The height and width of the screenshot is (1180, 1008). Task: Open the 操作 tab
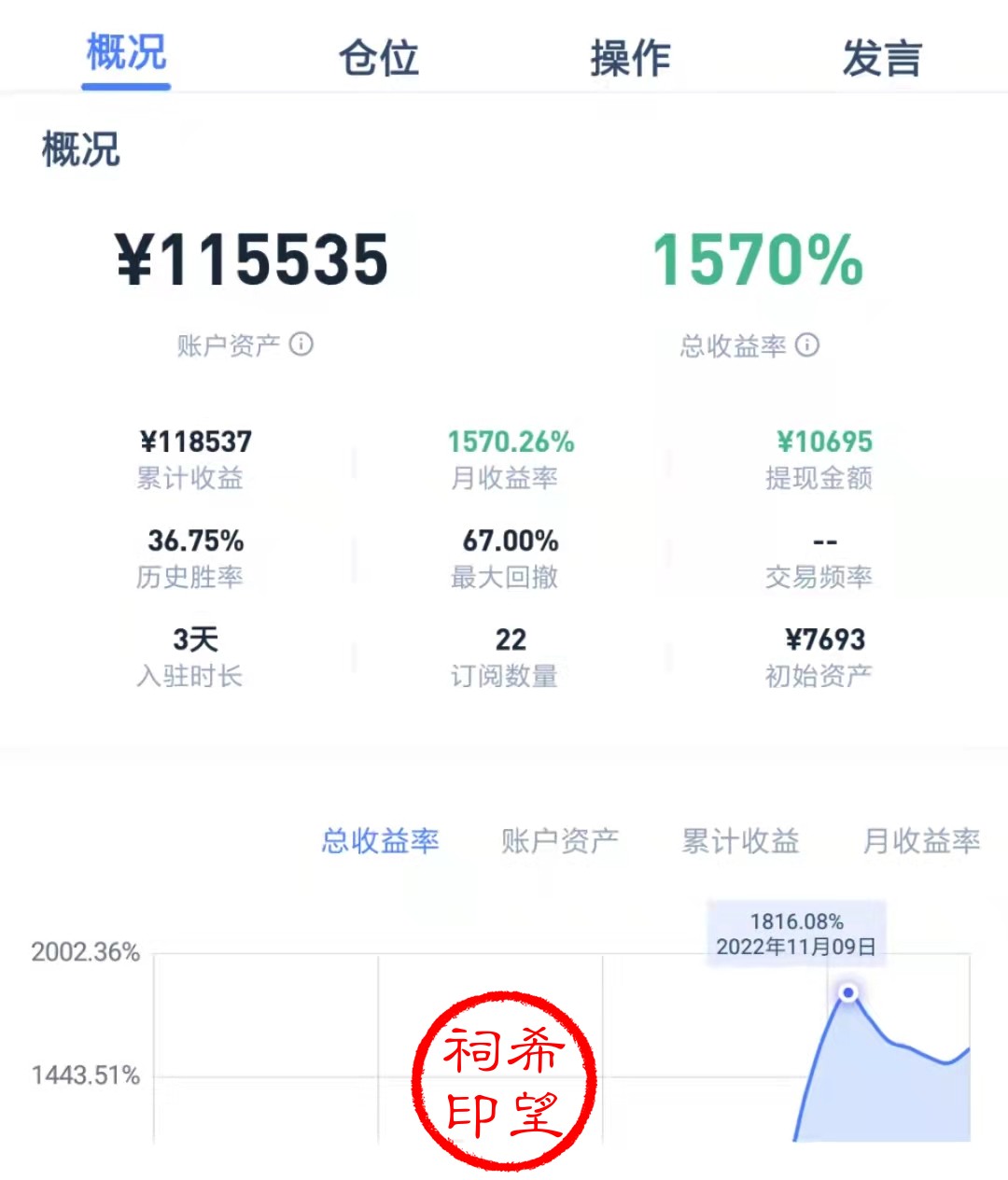(x=630, y=58)
